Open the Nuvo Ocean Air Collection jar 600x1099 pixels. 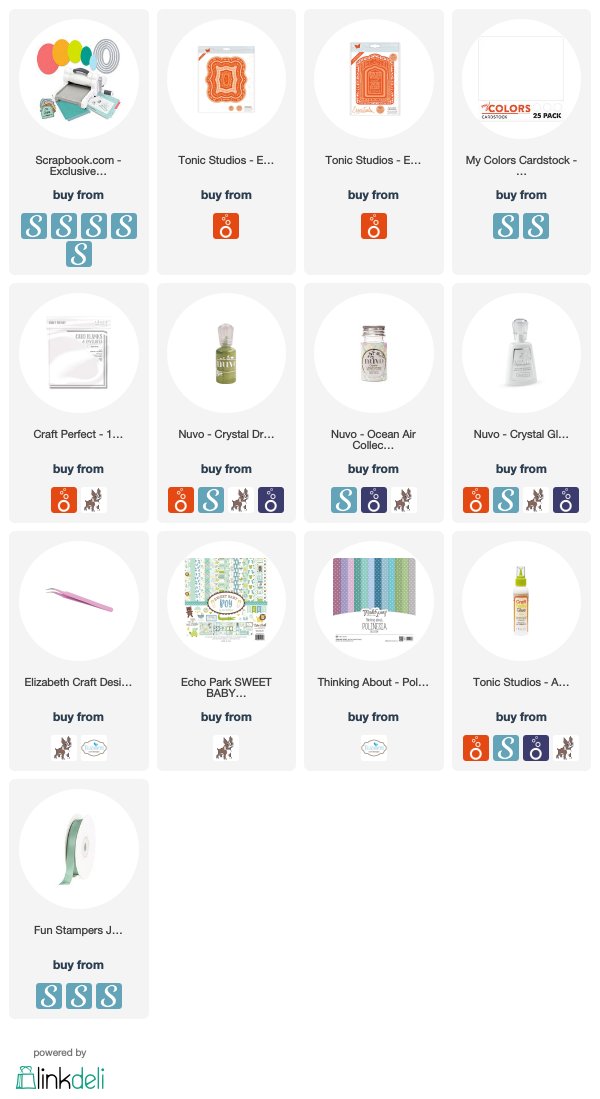coord(374,353)
